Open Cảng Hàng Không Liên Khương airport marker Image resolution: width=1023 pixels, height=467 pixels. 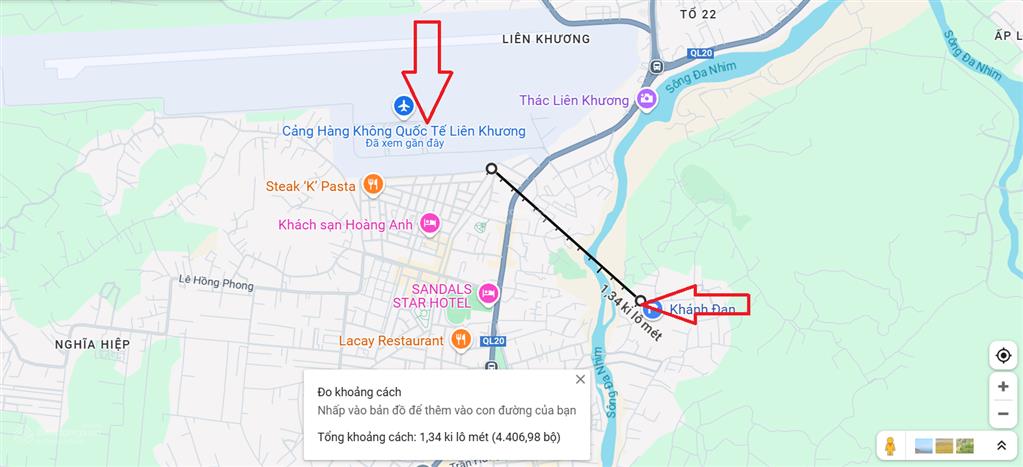pos(403,105)
